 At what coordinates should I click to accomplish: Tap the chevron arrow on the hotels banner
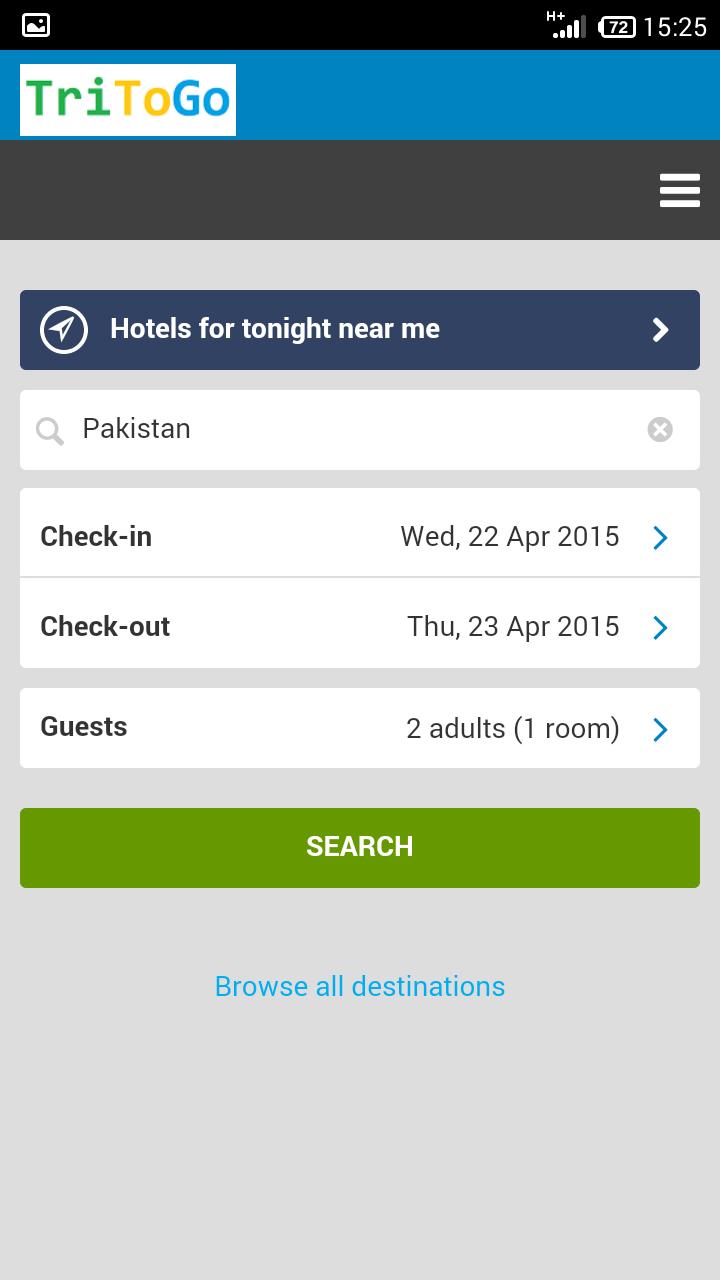(659, 328)
